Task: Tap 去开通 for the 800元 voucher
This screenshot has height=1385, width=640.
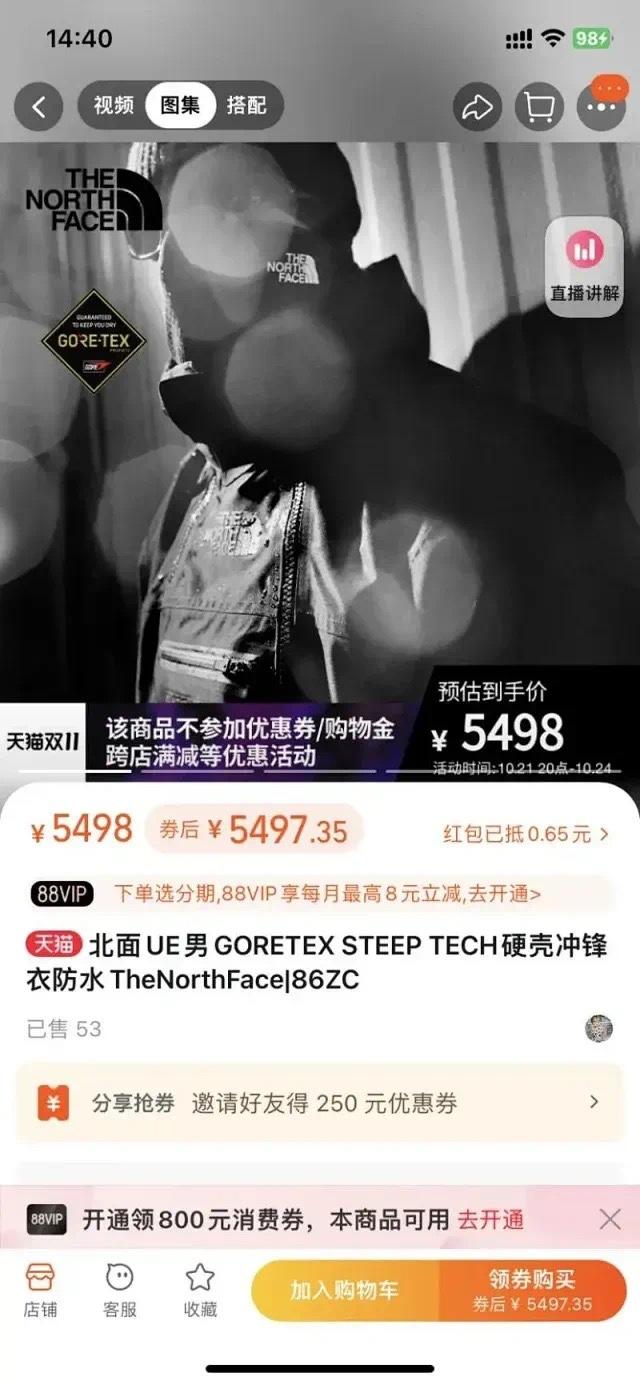Action: tap(490, 1219)
